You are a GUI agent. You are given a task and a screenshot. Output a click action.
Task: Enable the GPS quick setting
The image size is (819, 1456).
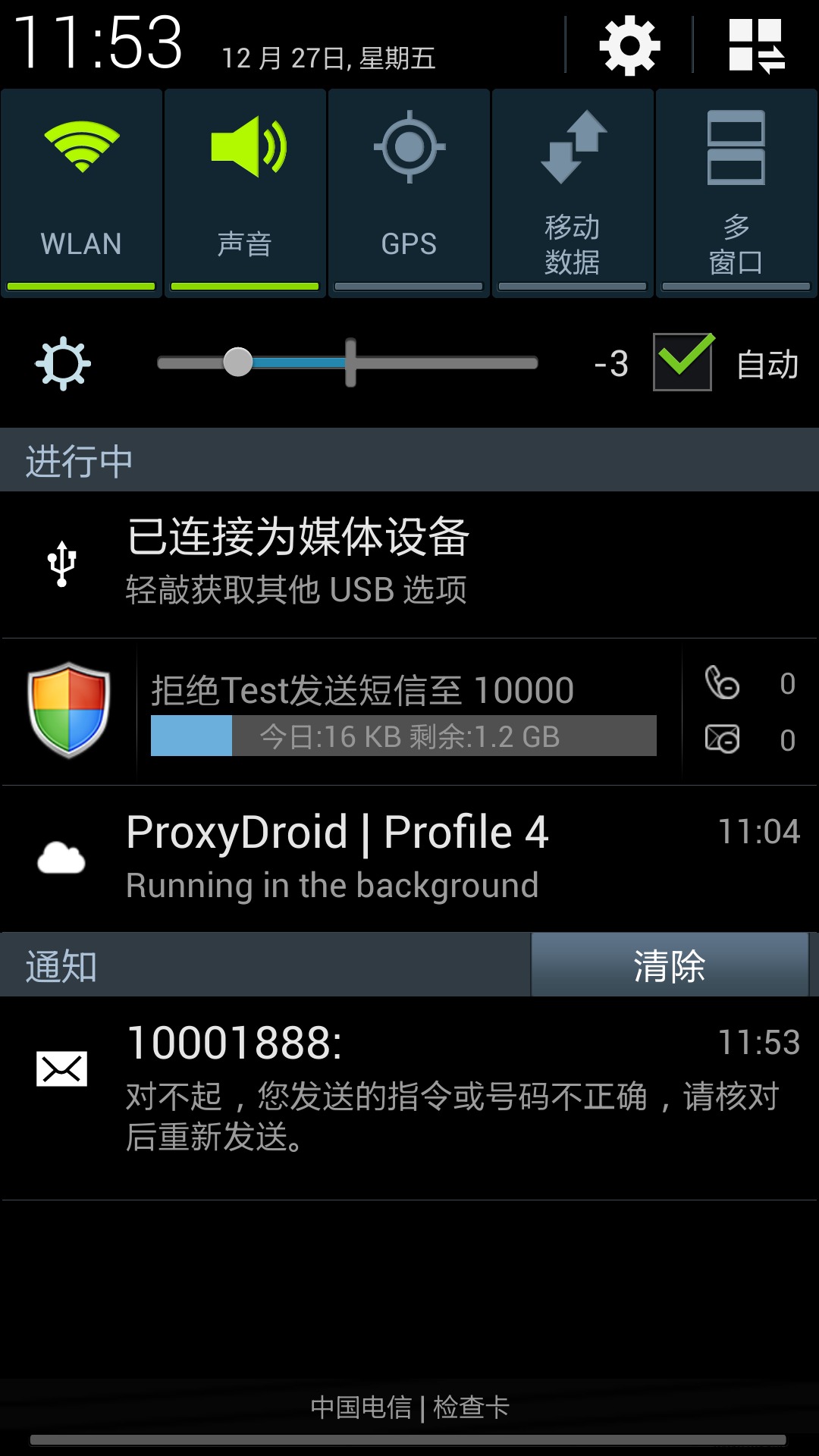tap(409, 193)
